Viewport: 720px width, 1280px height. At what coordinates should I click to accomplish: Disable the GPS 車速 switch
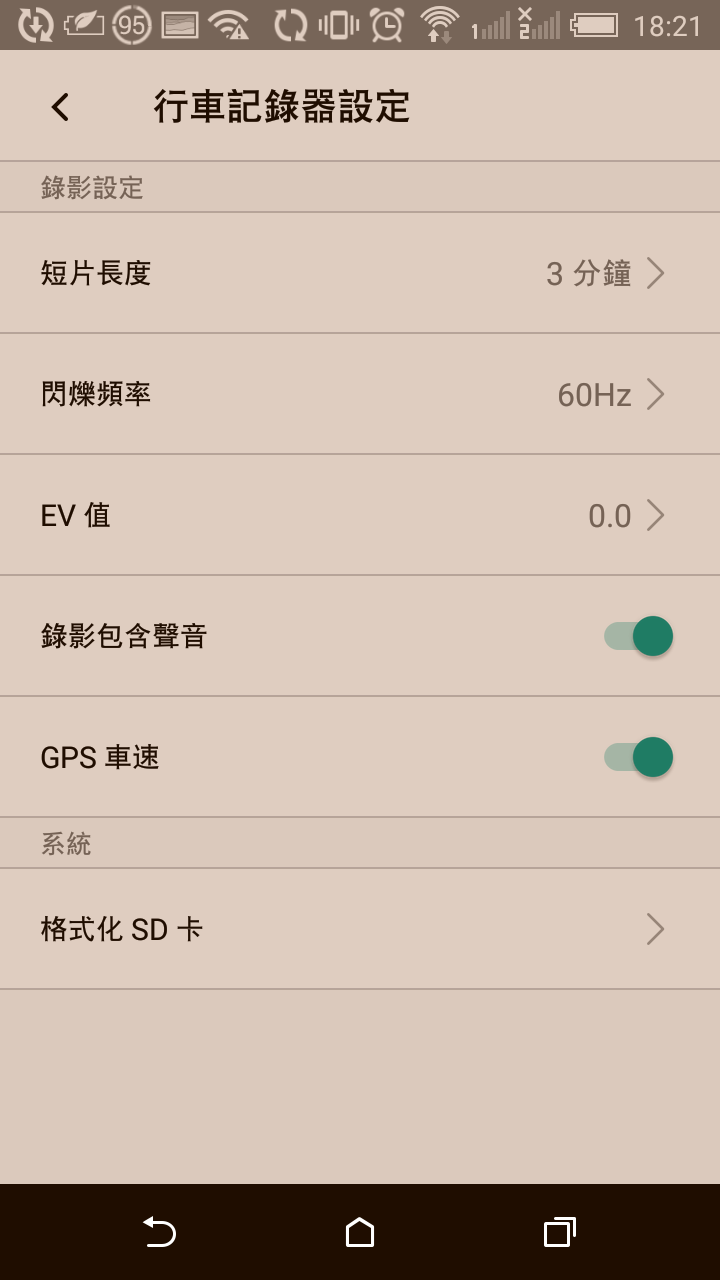pyautogui.click(x=638, y=757)
